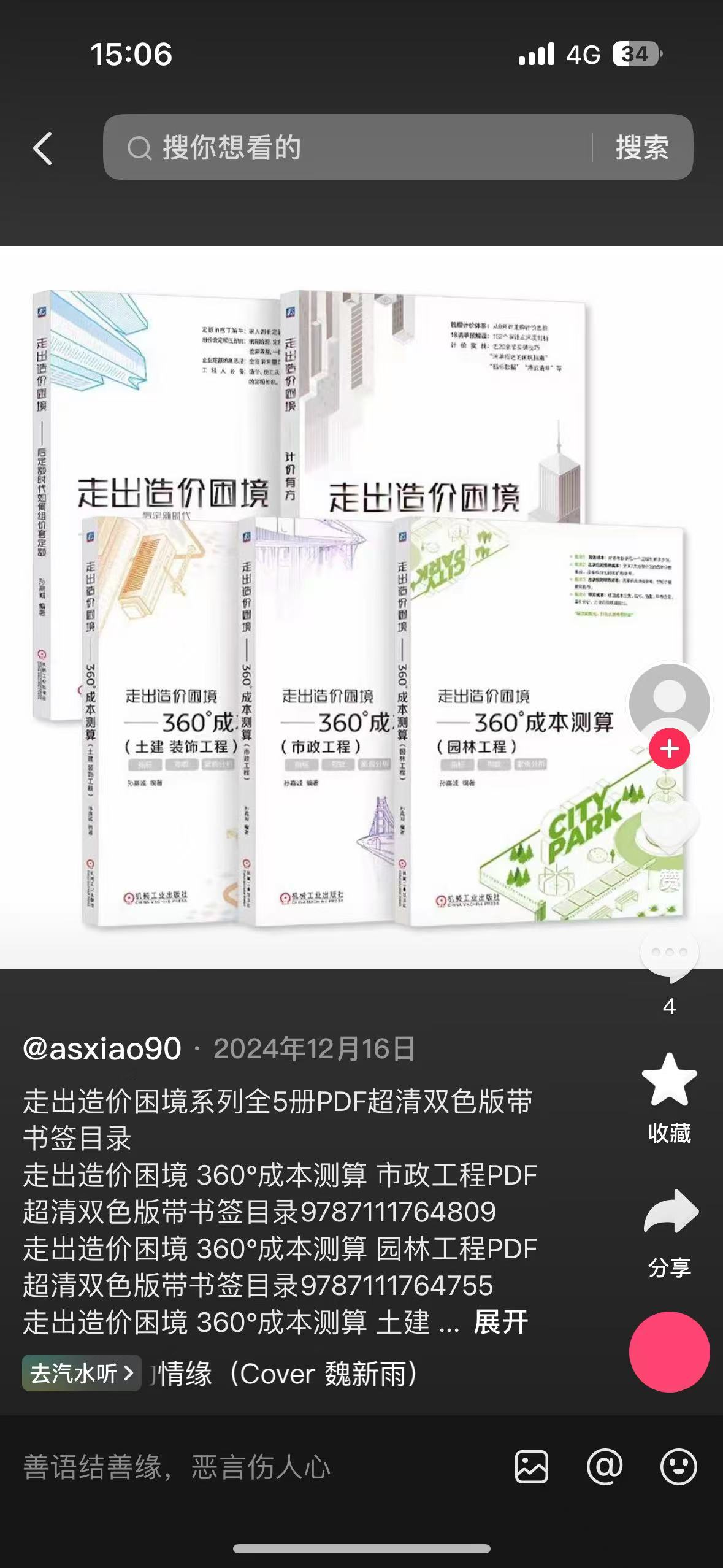Follow the author with the red plus
Viewport: 723px width, 1568px height.
669,748
